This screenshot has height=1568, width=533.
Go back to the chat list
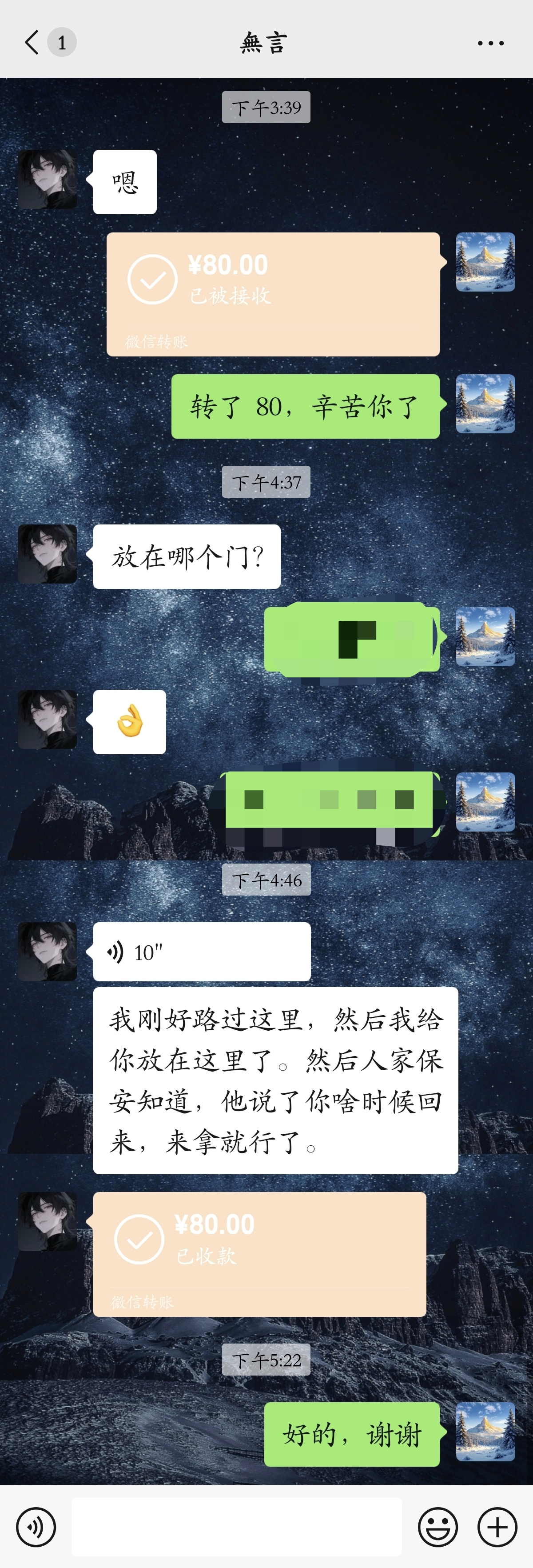[x=32, y=43]
